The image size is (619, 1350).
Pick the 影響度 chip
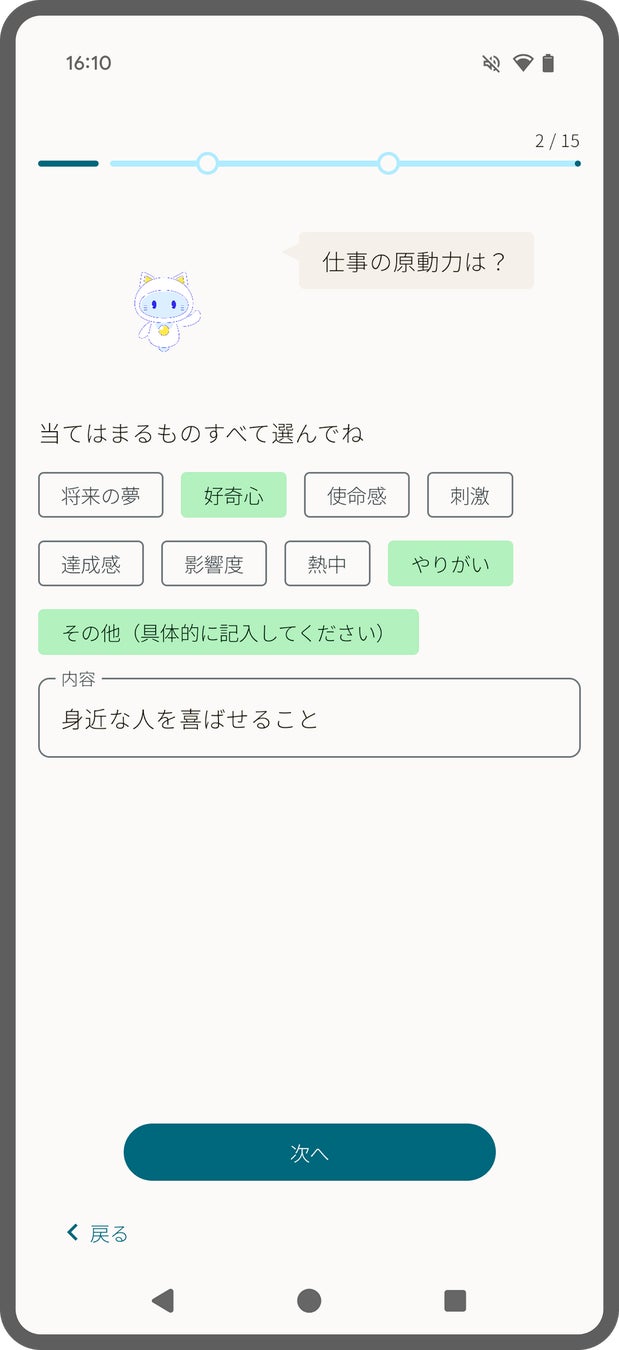coord(214,563)
